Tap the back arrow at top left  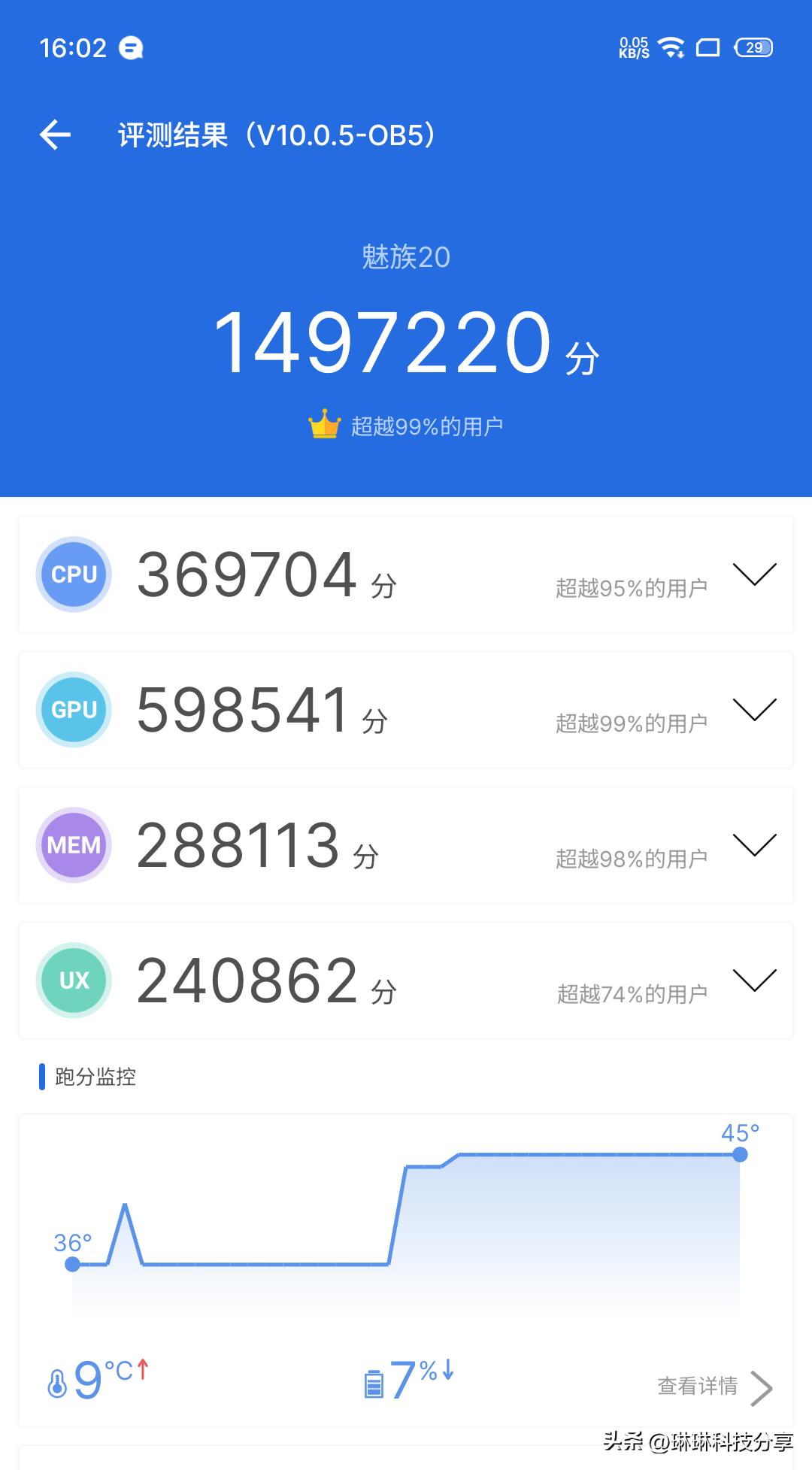coord(54,134)
